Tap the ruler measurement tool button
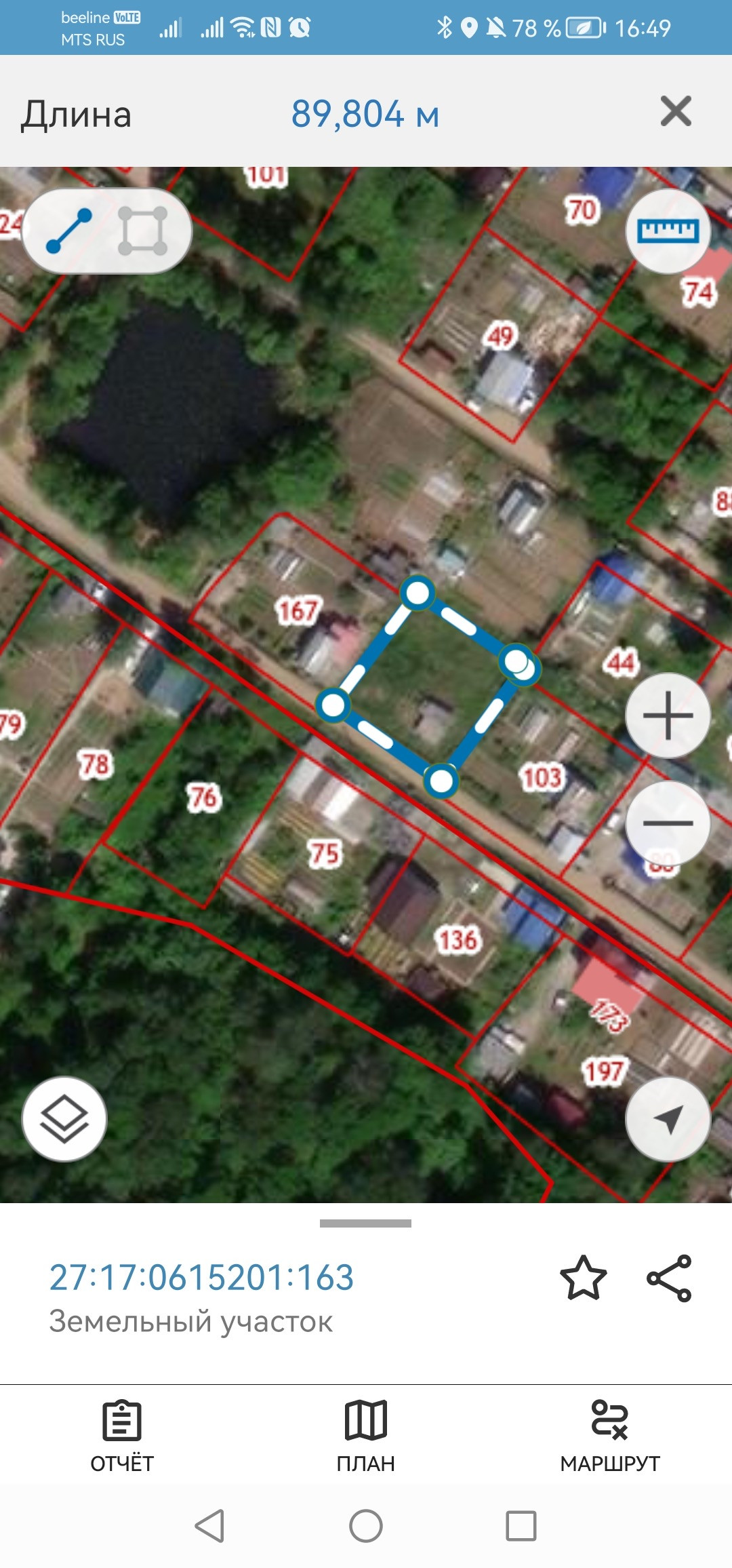The height and width of the screenshot is (1568, 732). coord(668,231)
